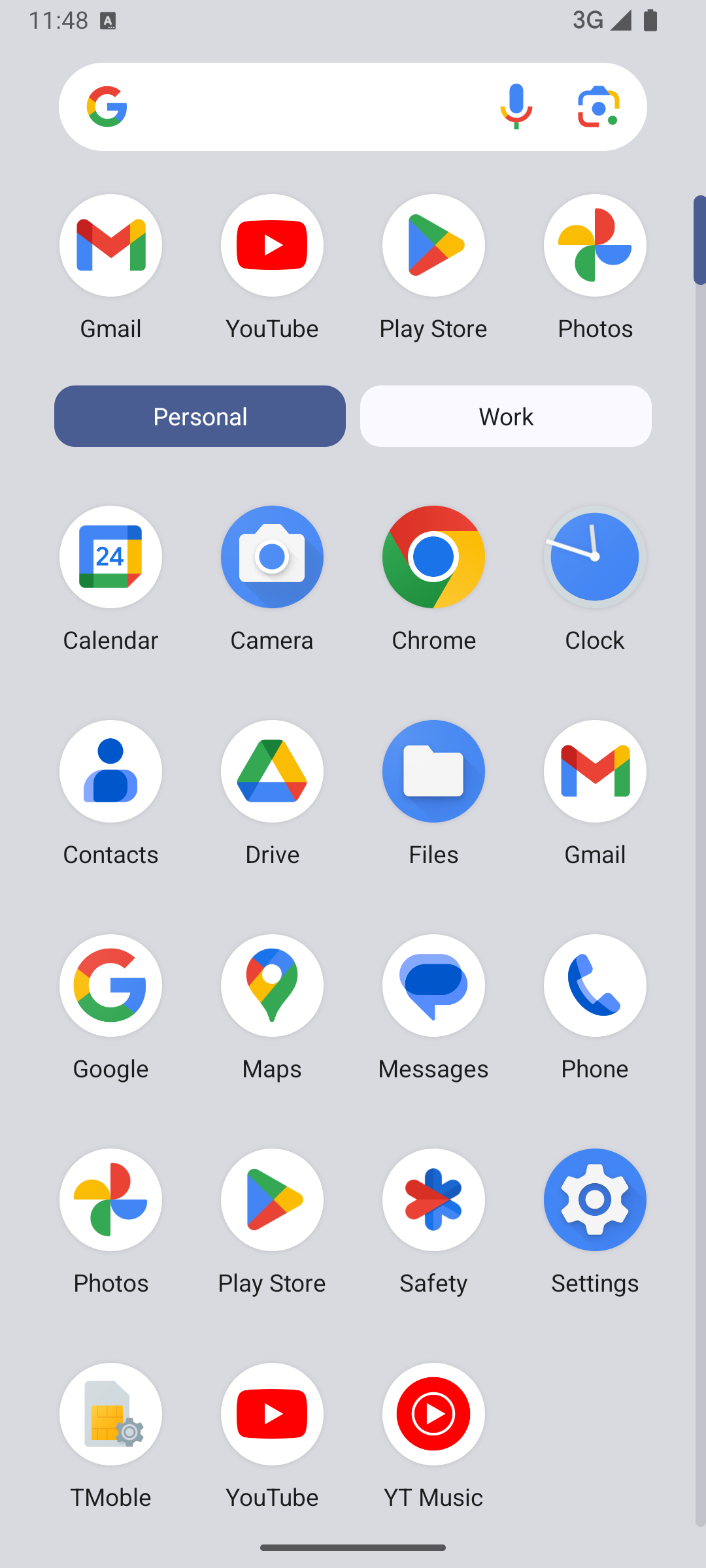This screenshot has width=706, height=1568.
Task: Launch the Camera app
Action: [272, 578]
